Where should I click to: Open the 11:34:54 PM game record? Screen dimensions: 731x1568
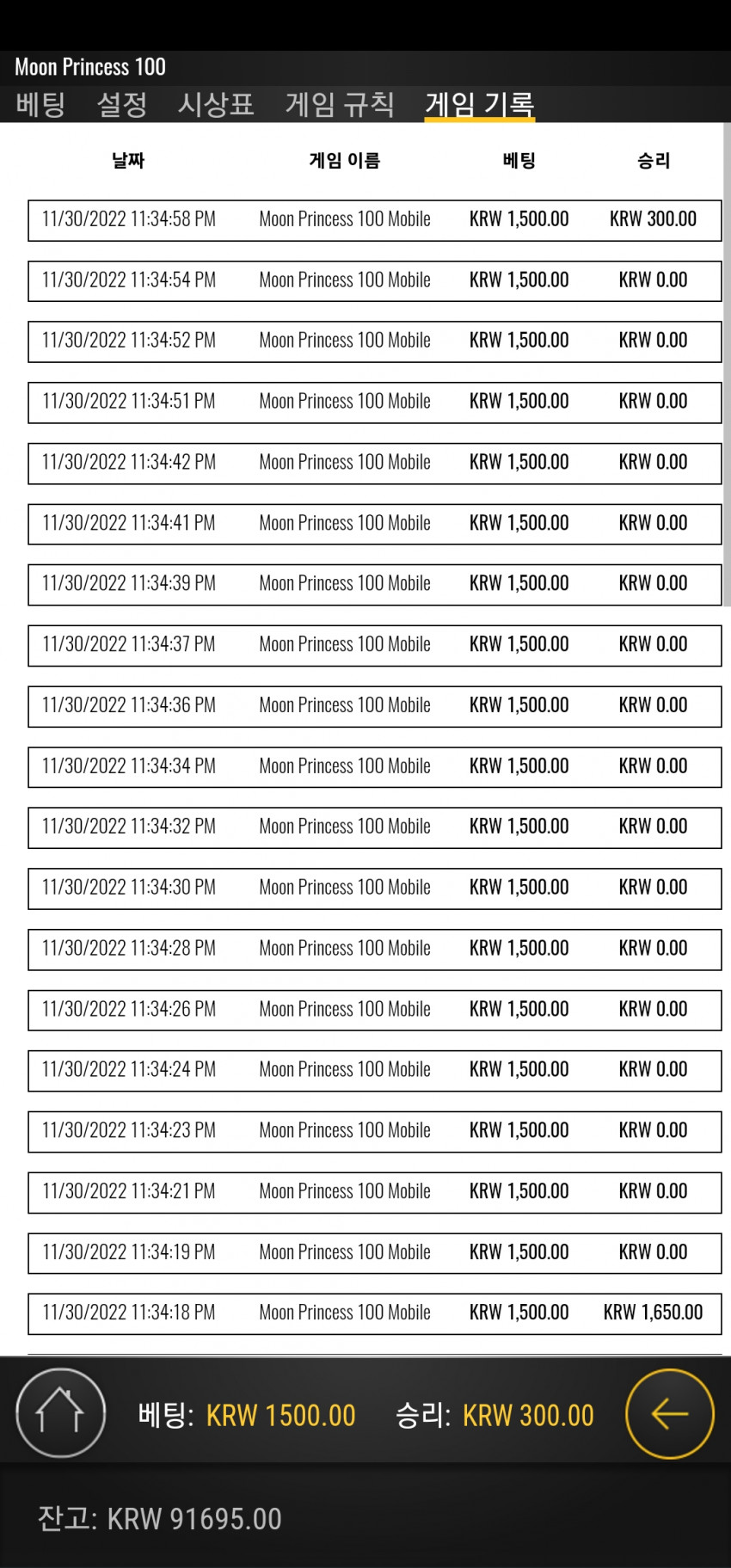(x=374, y=281)
